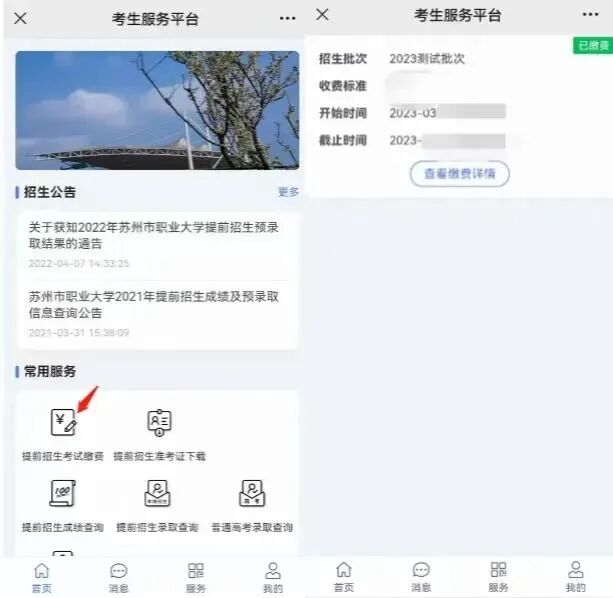
Task: Close the payment batch page with X
Action: (x=322, y=15)
